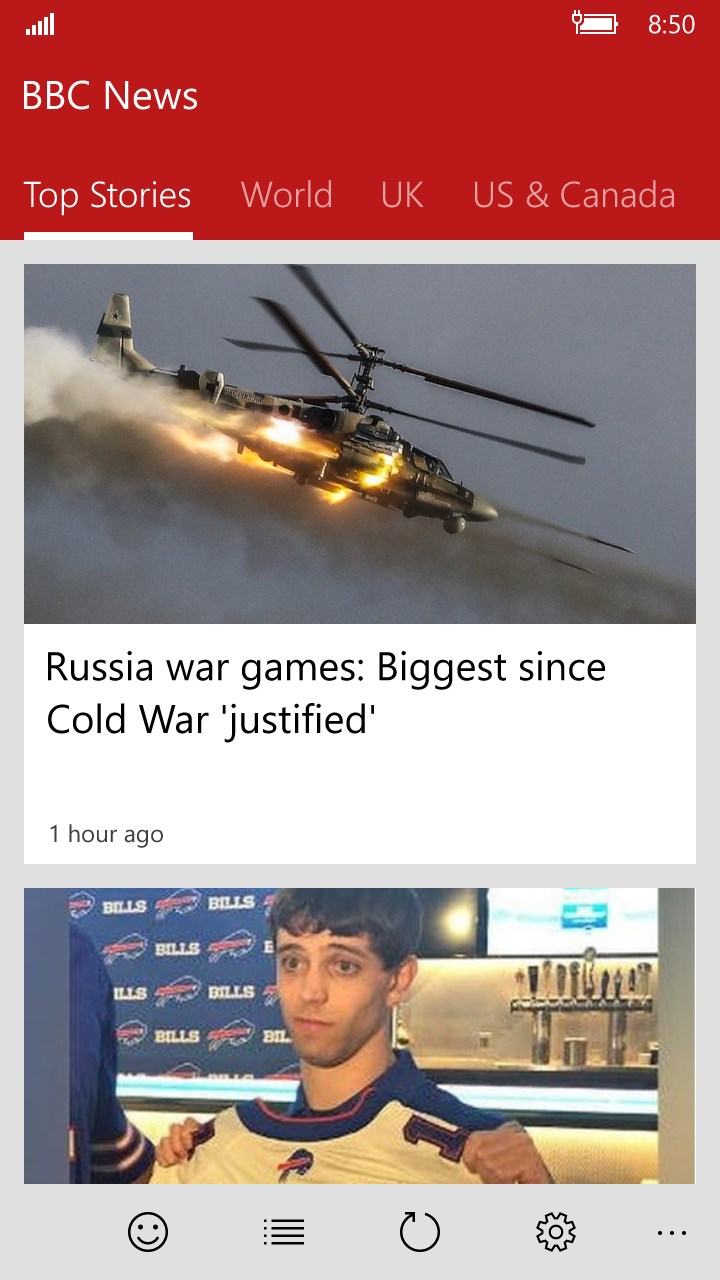The width and height of the screenshot is (720, 1280).
Task: Select the Top Stories tab
Action: (107, 195)
